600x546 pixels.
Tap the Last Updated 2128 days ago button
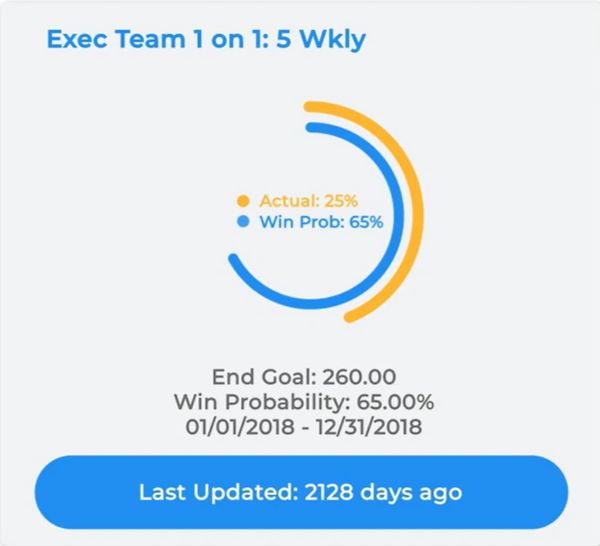point(300,492)
